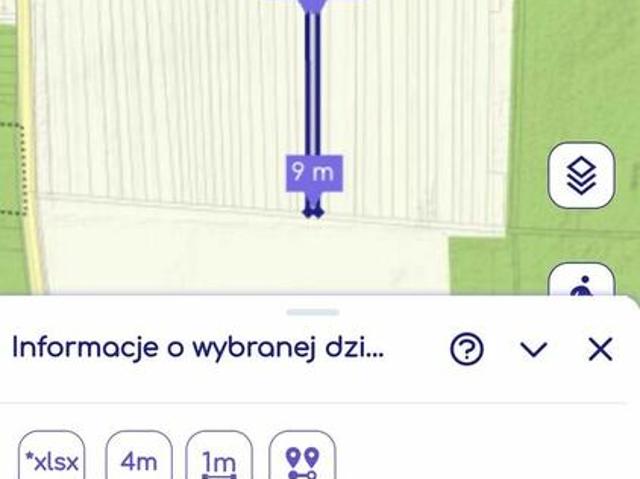This screenshot has height=479, width=640.
Task: Collapse the parcel information panel
Action: click(534, 349)
